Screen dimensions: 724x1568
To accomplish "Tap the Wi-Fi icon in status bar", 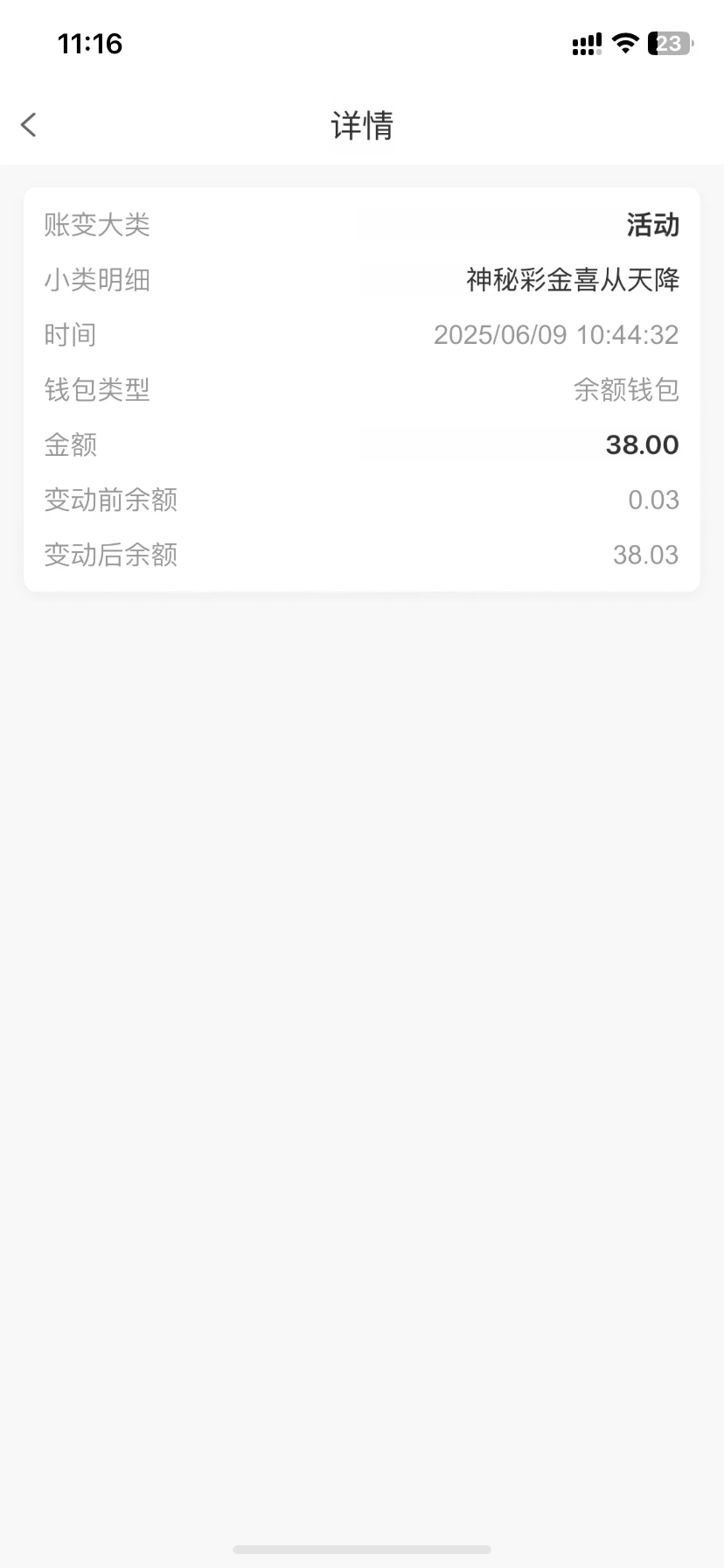I will [x=624, y=43].
